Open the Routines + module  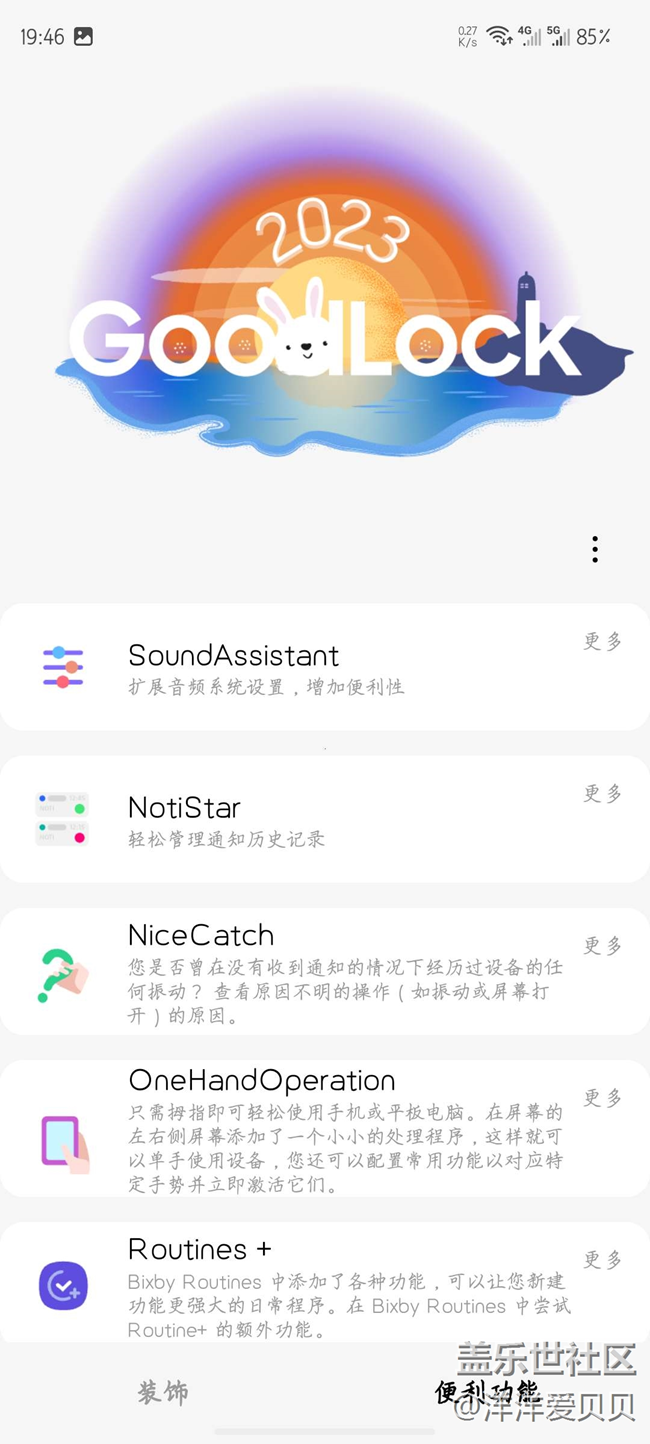click(x=200, y=1250)
